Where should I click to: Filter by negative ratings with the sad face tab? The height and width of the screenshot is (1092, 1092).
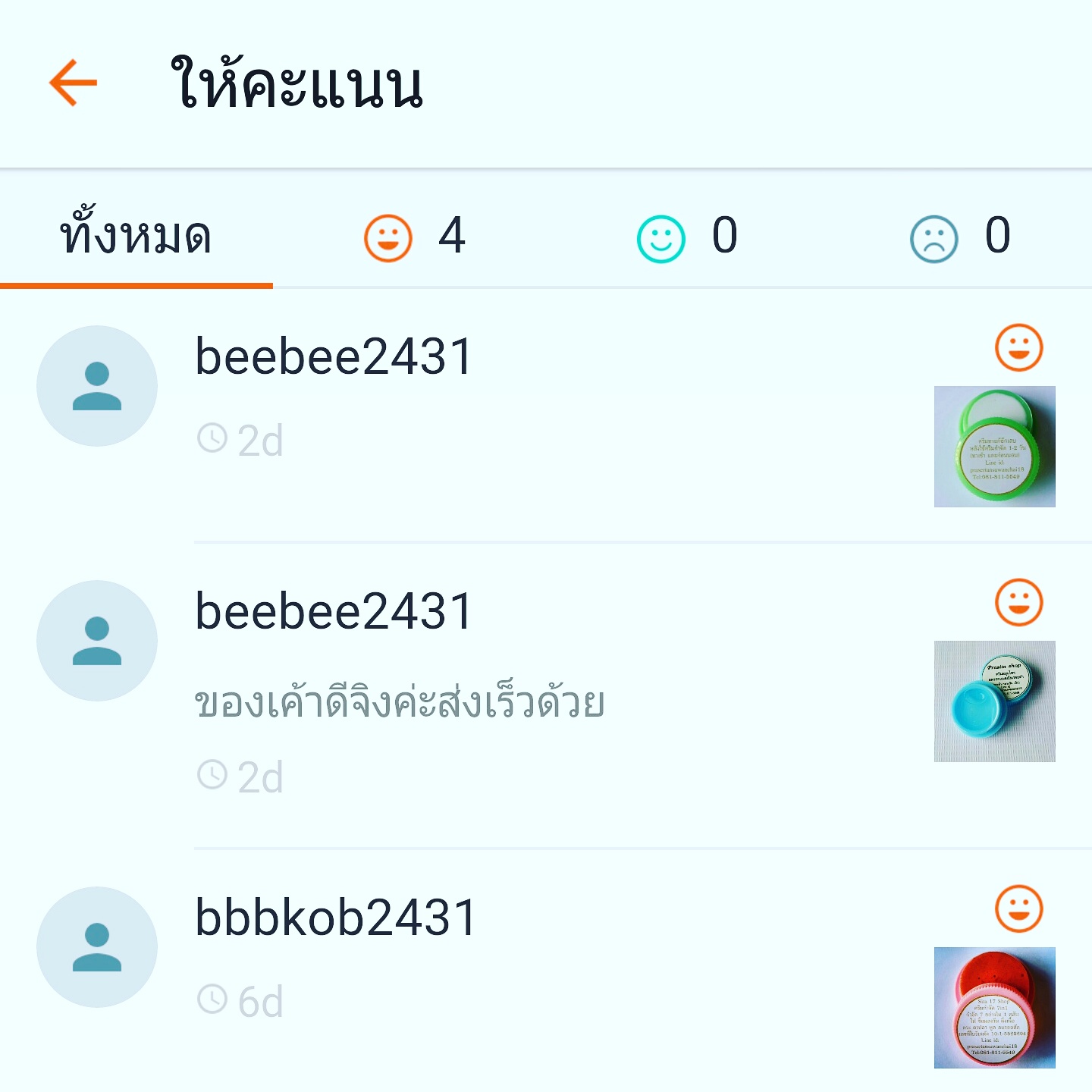(960, 237)
